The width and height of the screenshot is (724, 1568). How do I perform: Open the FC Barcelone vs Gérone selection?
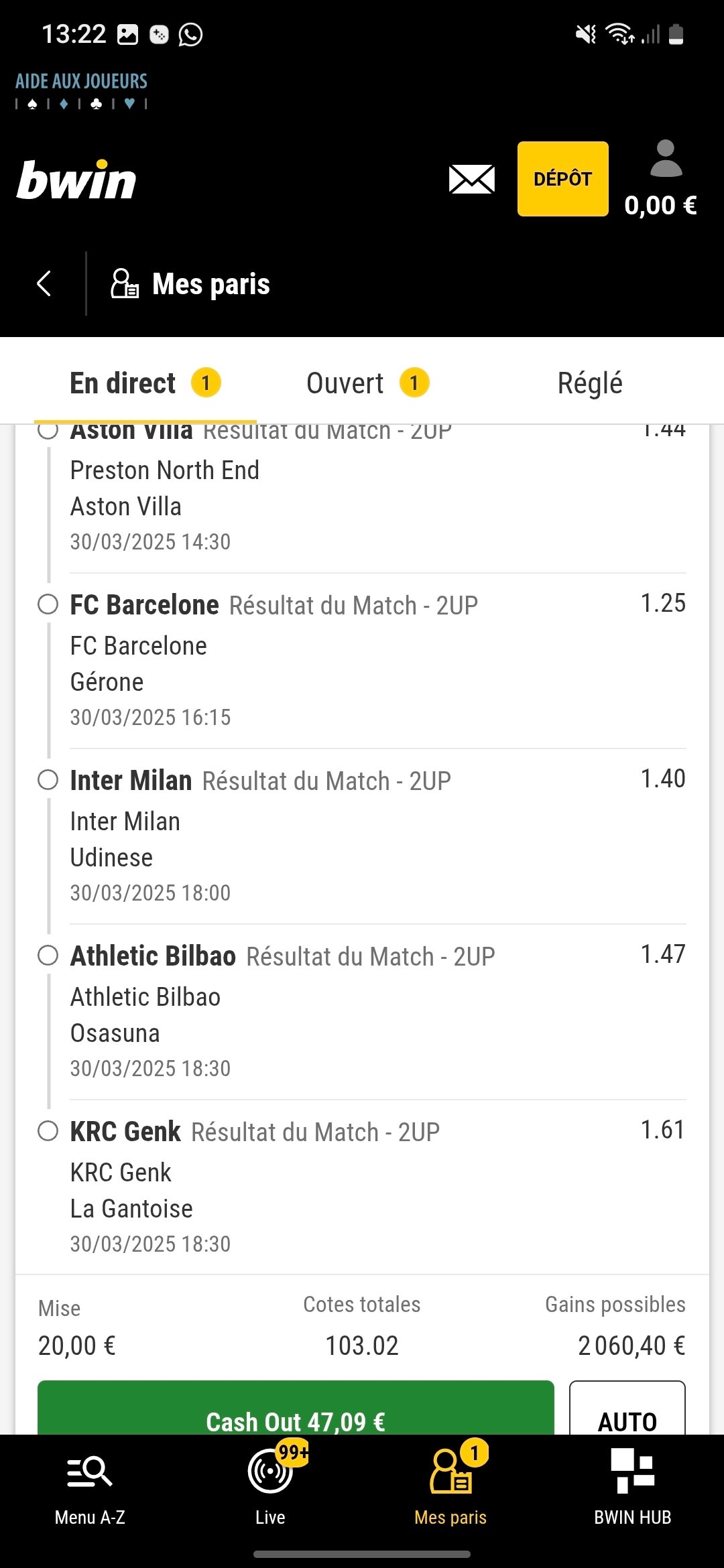(362, 661)
